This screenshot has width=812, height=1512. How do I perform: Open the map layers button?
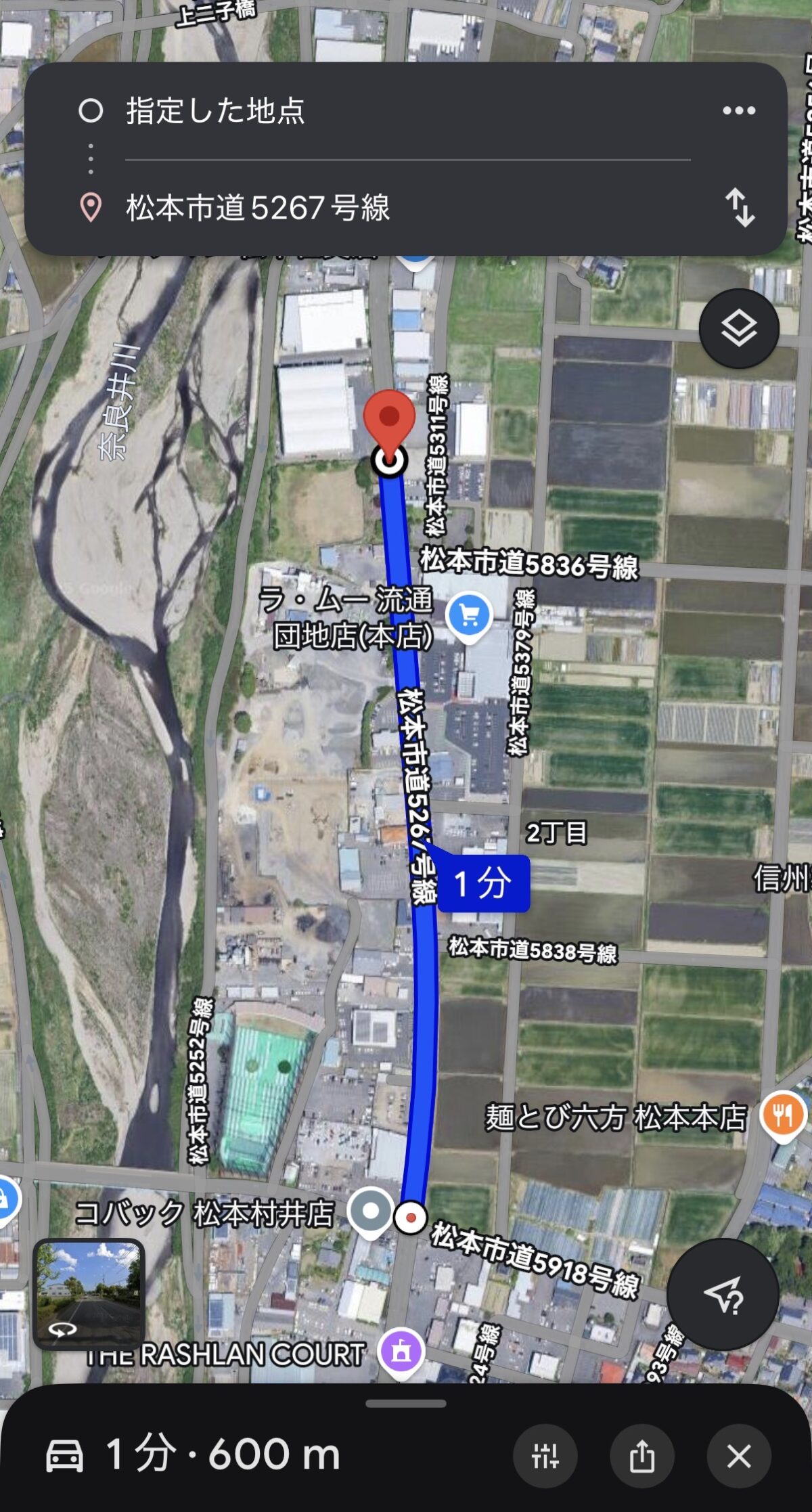738,329
